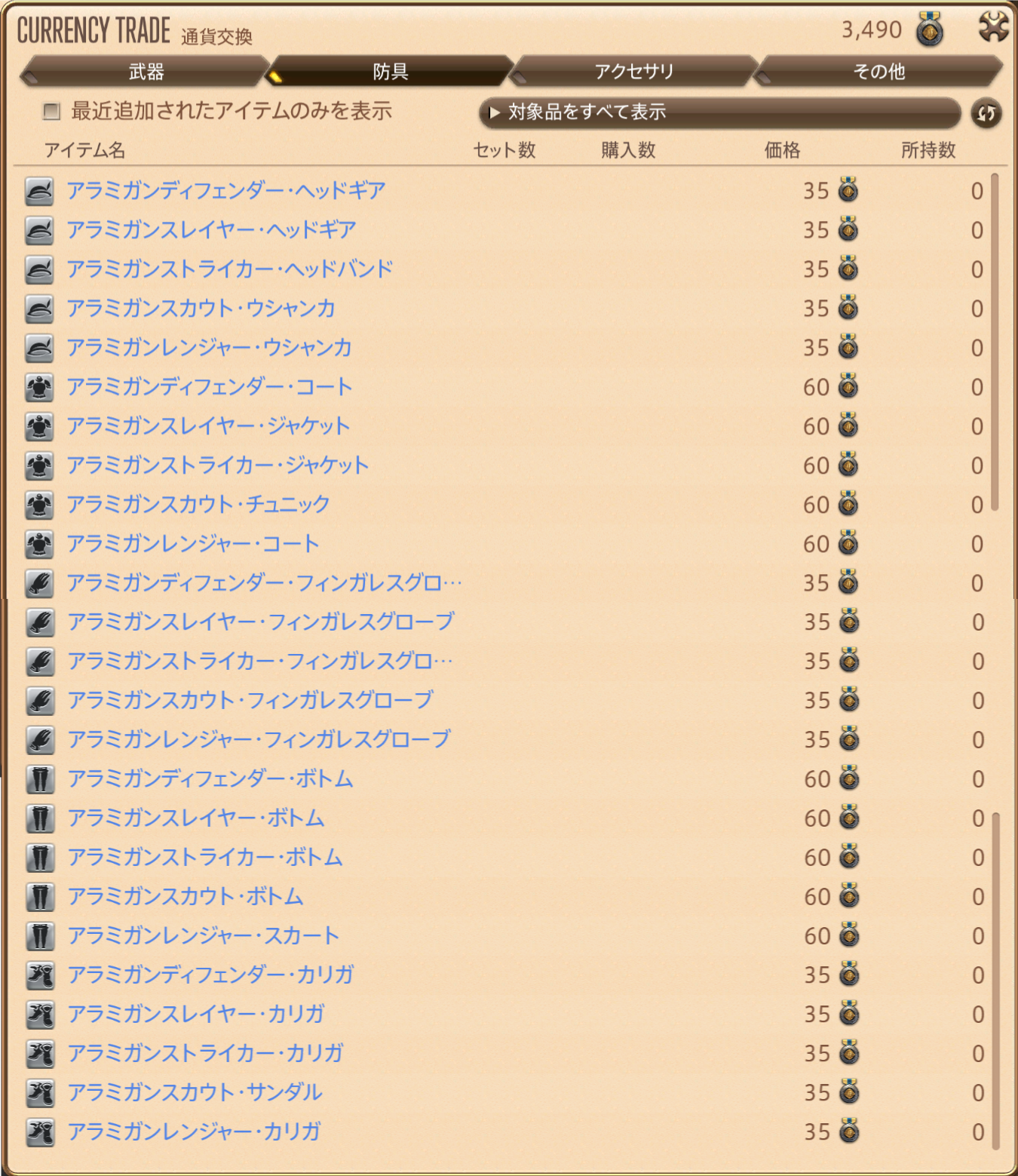Choose アラミガンレンジャー・スカート

pyautogui.click(x=204, y=936)
